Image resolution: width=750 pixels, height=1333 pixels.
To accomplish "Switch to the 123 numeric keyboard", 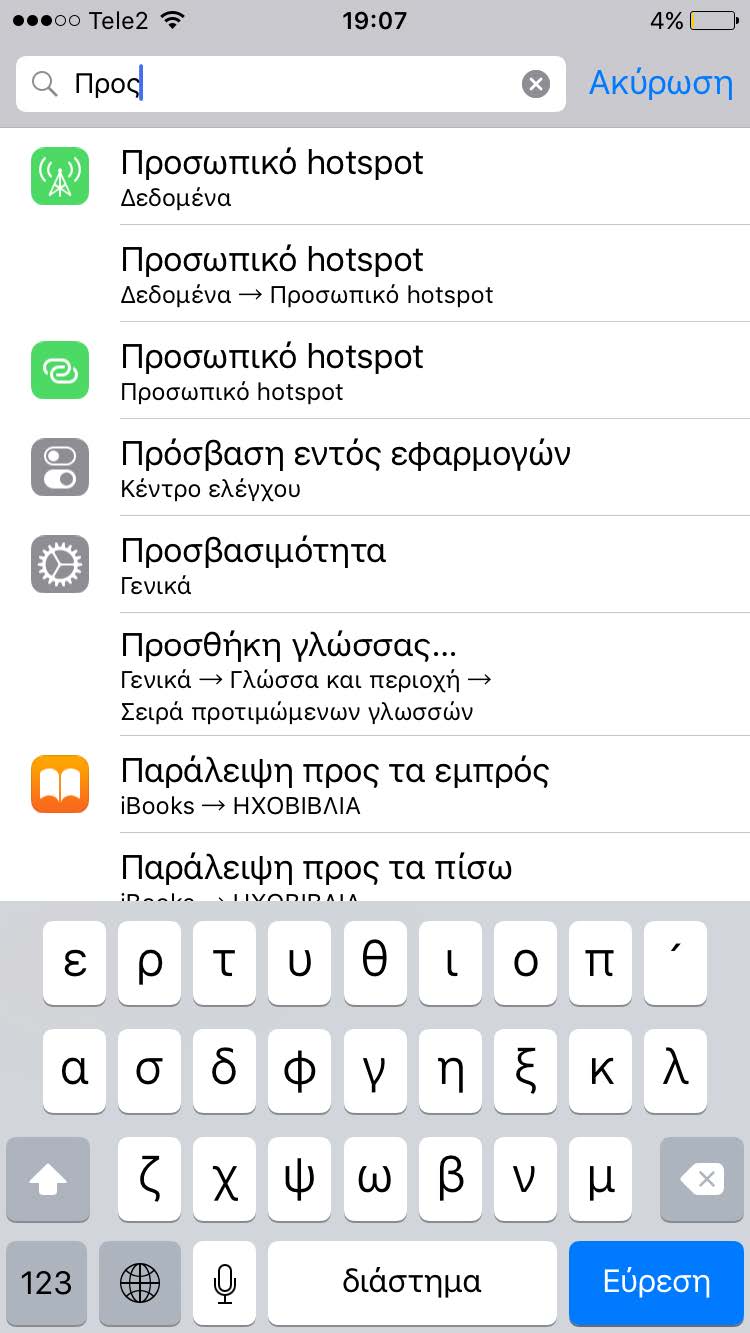I will click(47, 1282).
